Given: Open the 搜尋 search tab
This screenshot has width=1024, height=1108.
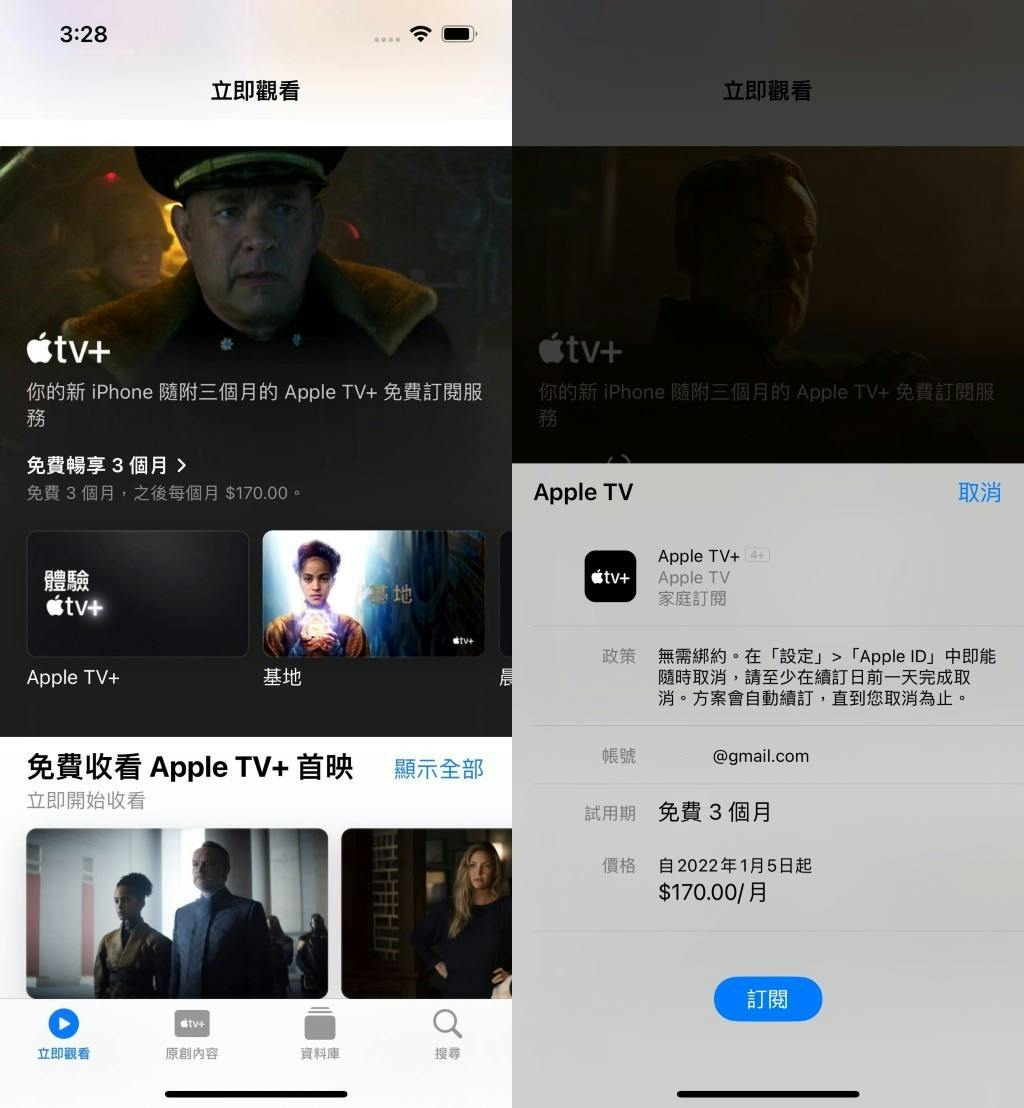Looking at the screenshot, I should click(x=447, y=1034).
